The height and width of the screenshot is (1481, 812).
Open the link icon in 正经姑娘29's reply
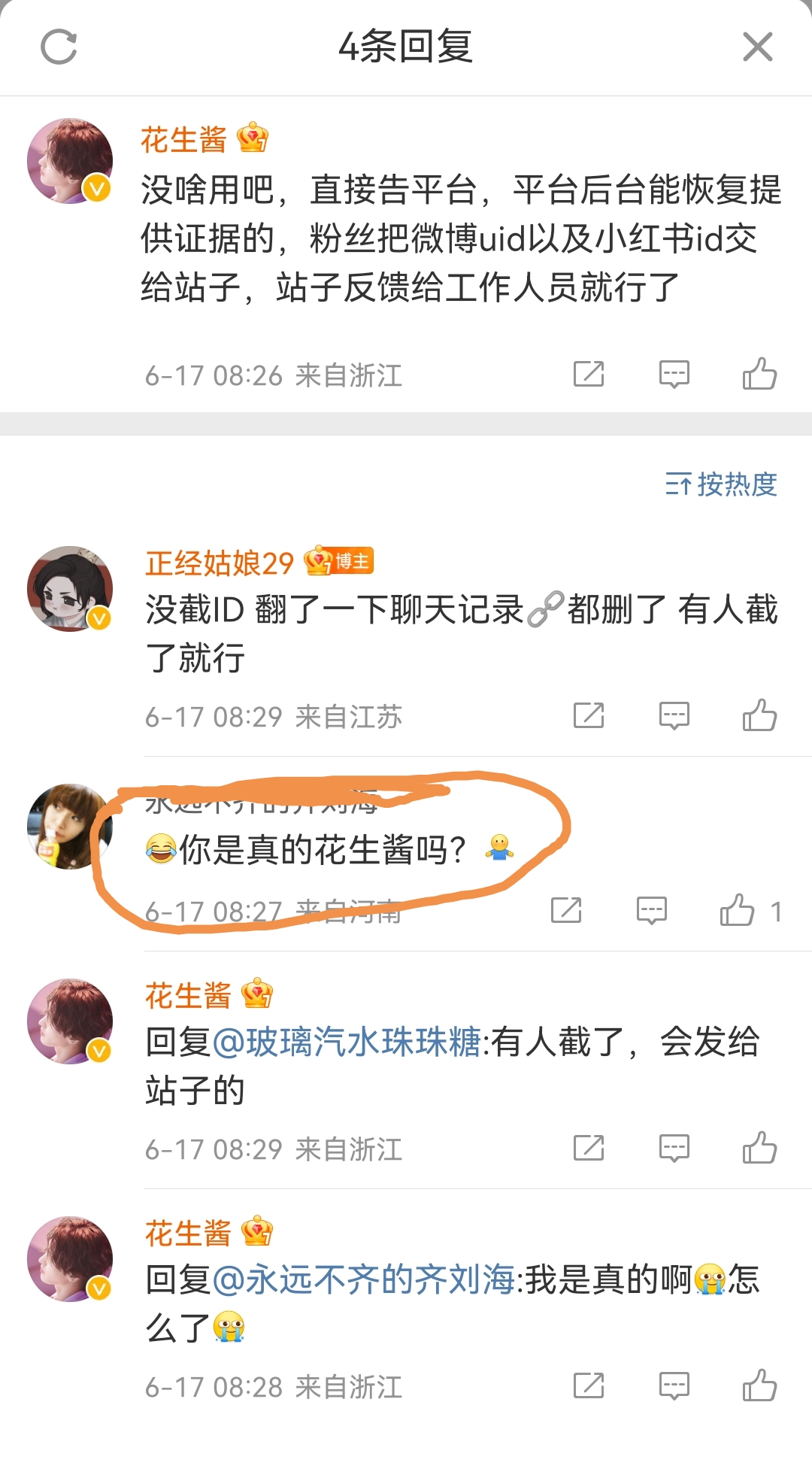[x=545, y=610]
